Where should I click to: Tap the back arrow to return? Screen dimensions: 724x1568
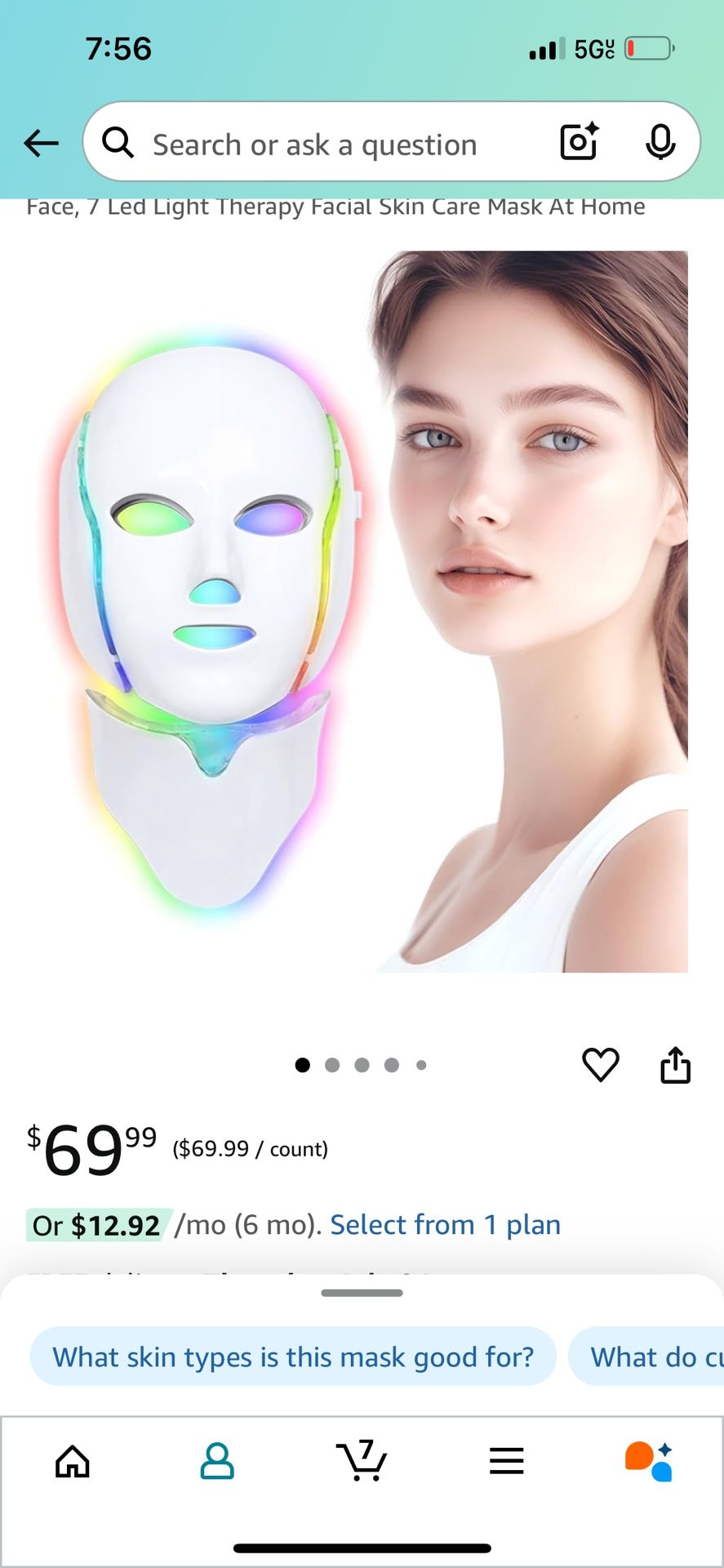[41, 142]
